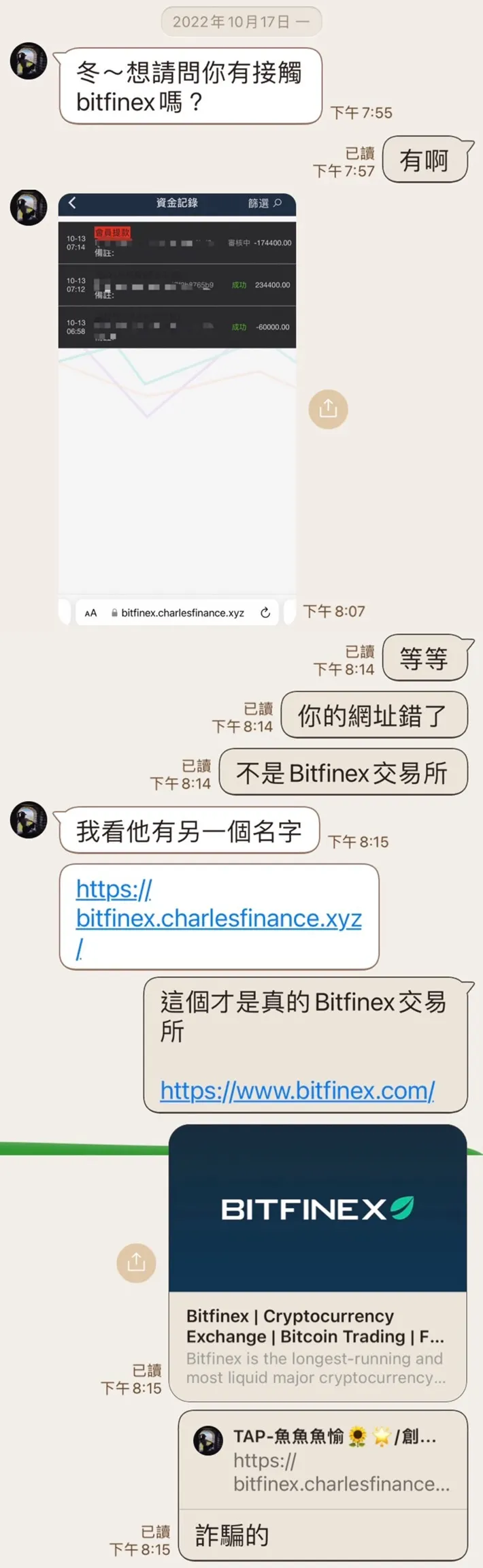Open the shared 資金記錄 screenshot image
Image resolution: width=483 pixels, height=1568 pixels.
point(177,408)
